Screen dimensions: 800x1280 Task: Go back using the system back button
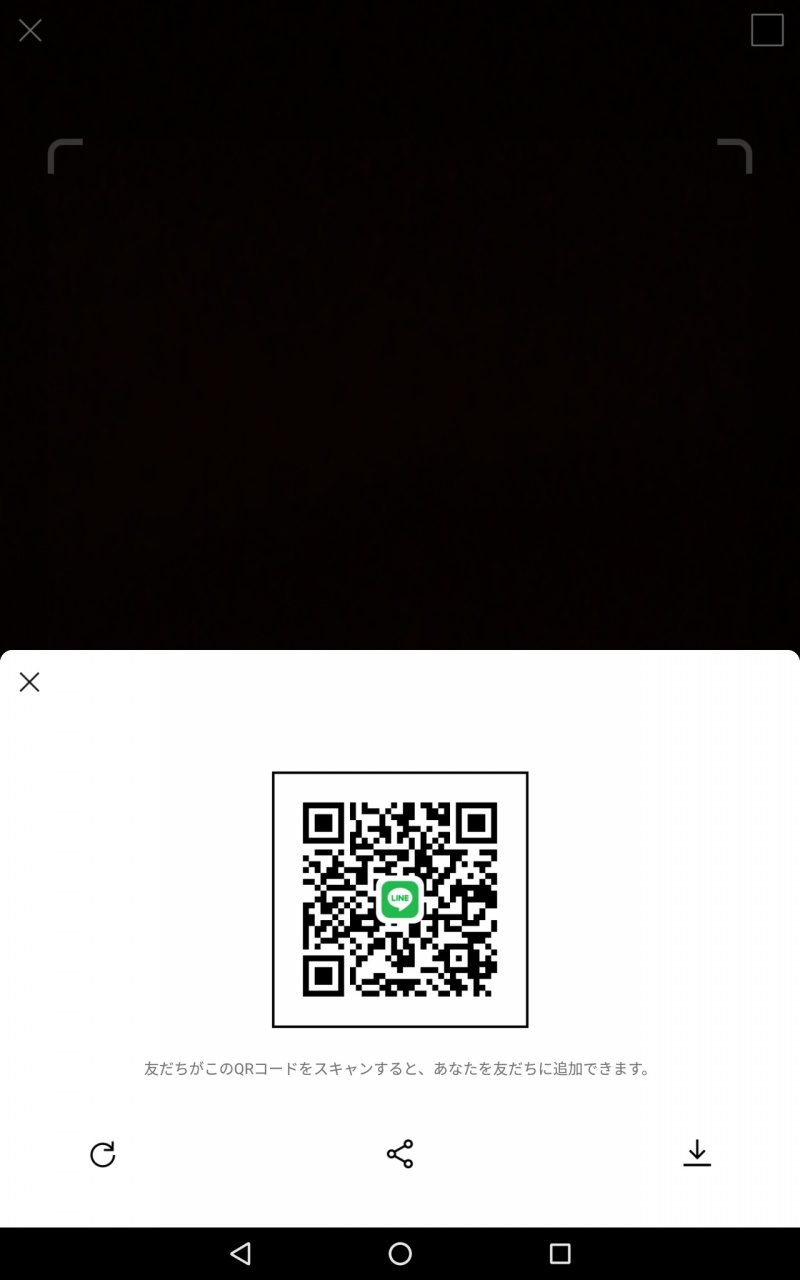pos(240,1253)
